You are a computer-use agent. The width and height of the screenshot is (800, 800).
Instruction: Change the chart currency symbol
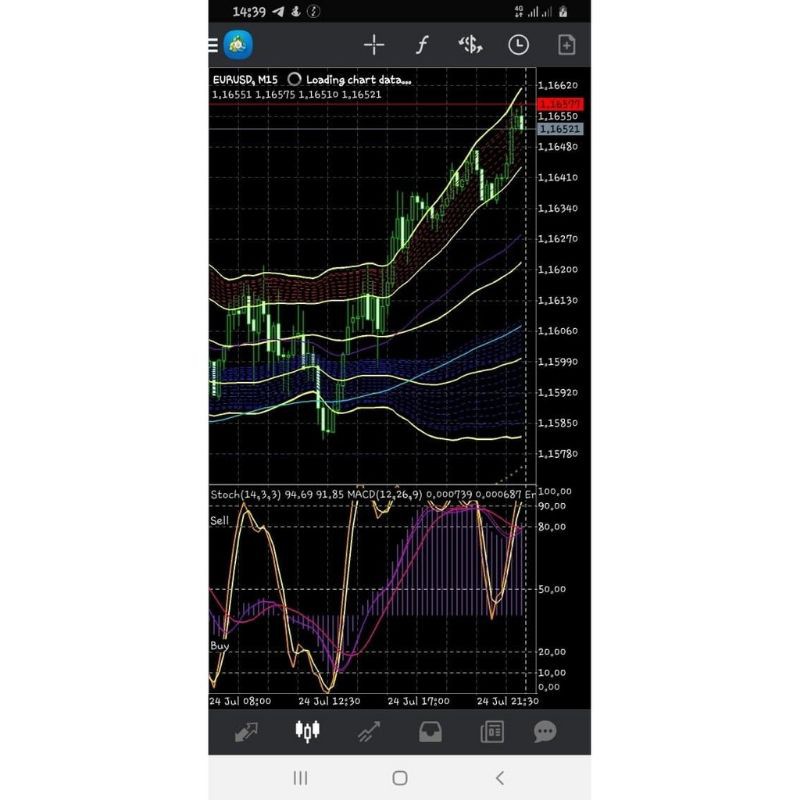tap(470, 45)
